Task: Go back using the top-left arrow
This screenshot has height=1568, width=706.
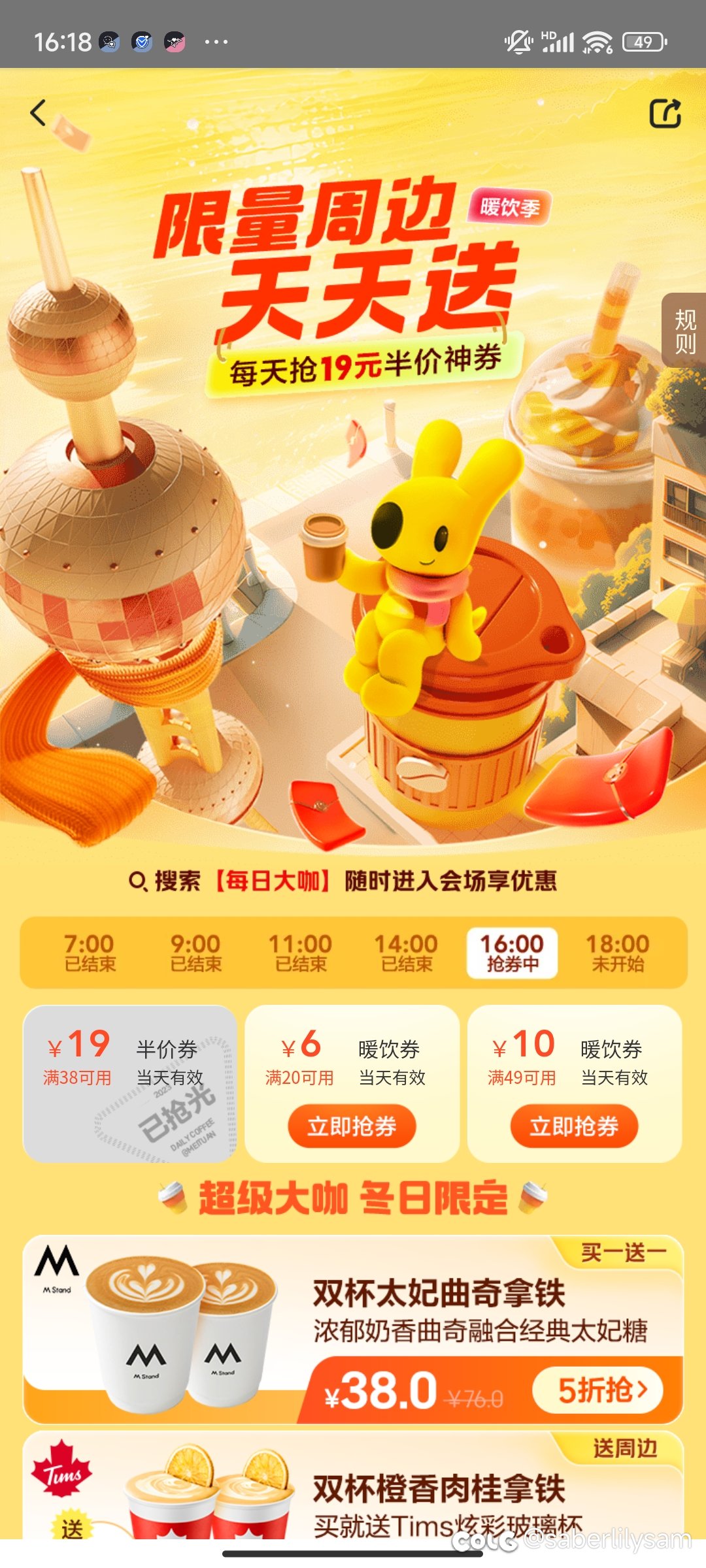Action: pos(39,112)
